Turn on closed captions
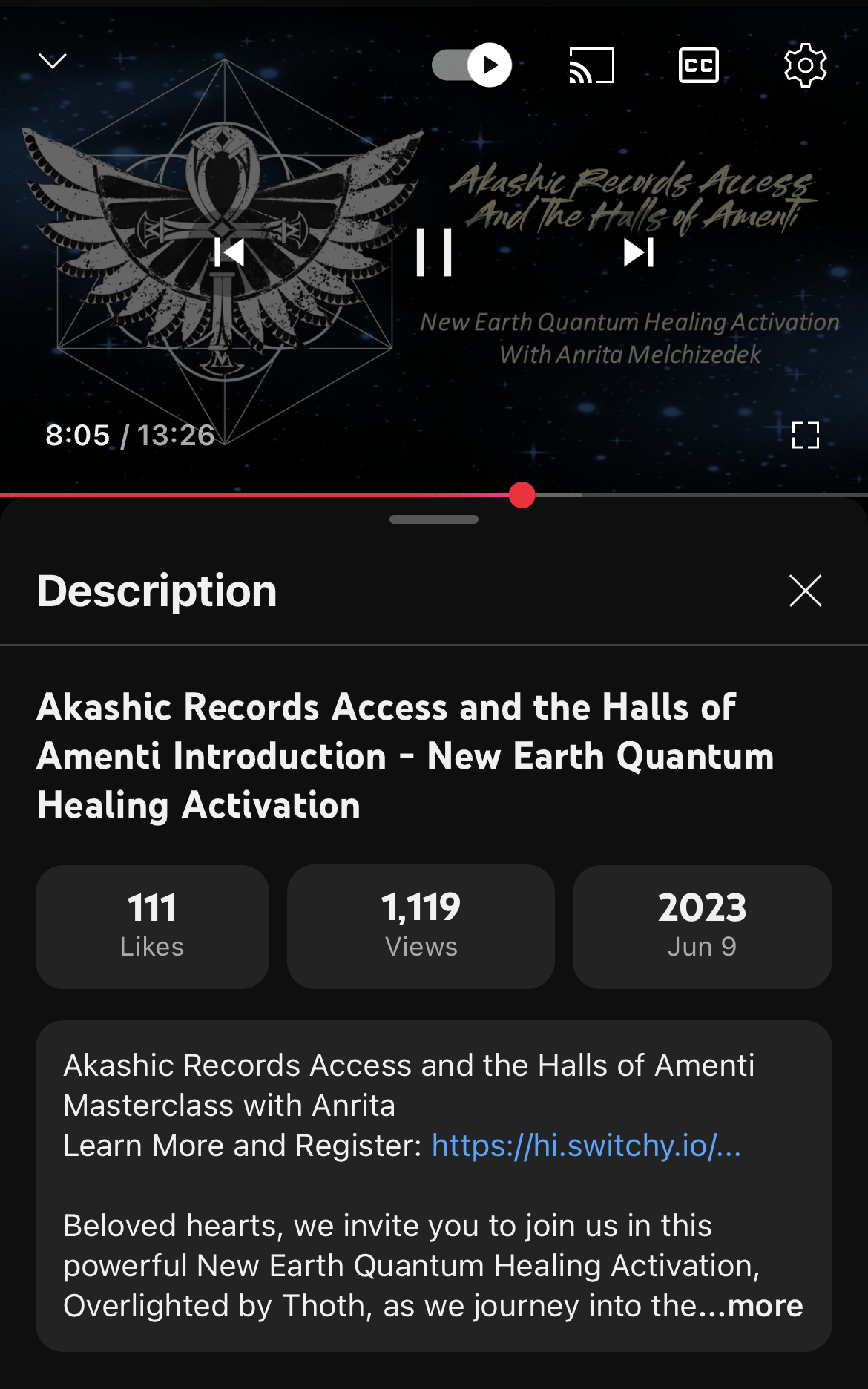 point(699,65)
